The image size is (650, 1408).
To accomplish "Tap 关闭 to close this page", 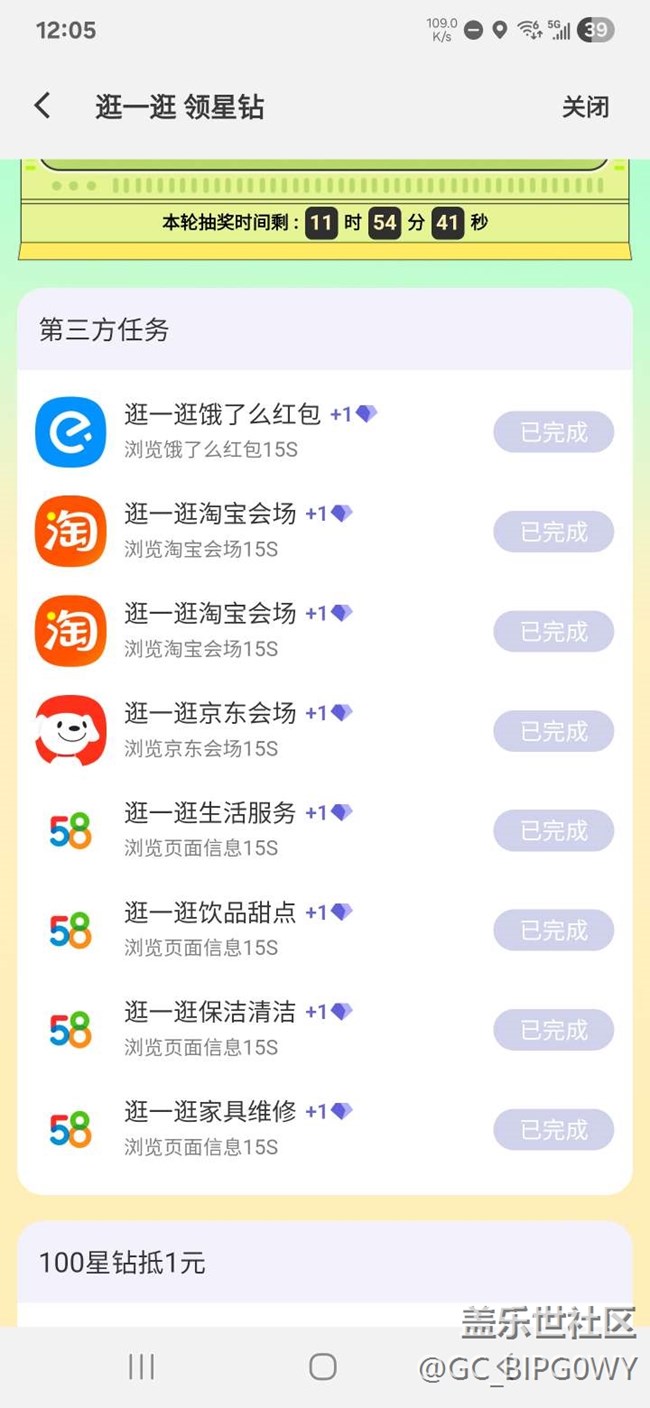I will (x=585, y=107).
